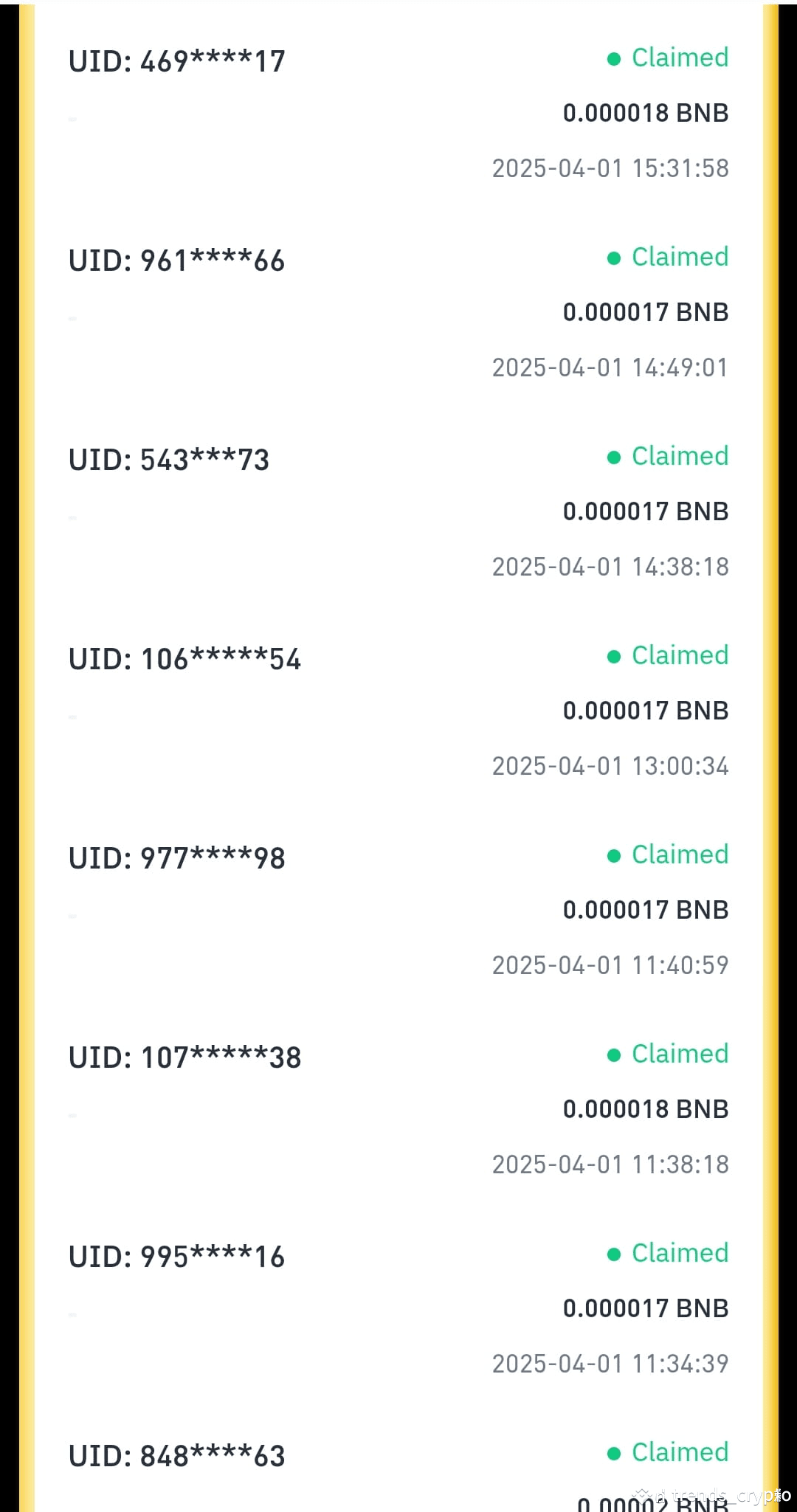
Task: Click the green status dot for UID 848****63
Action: point(613,1453)
